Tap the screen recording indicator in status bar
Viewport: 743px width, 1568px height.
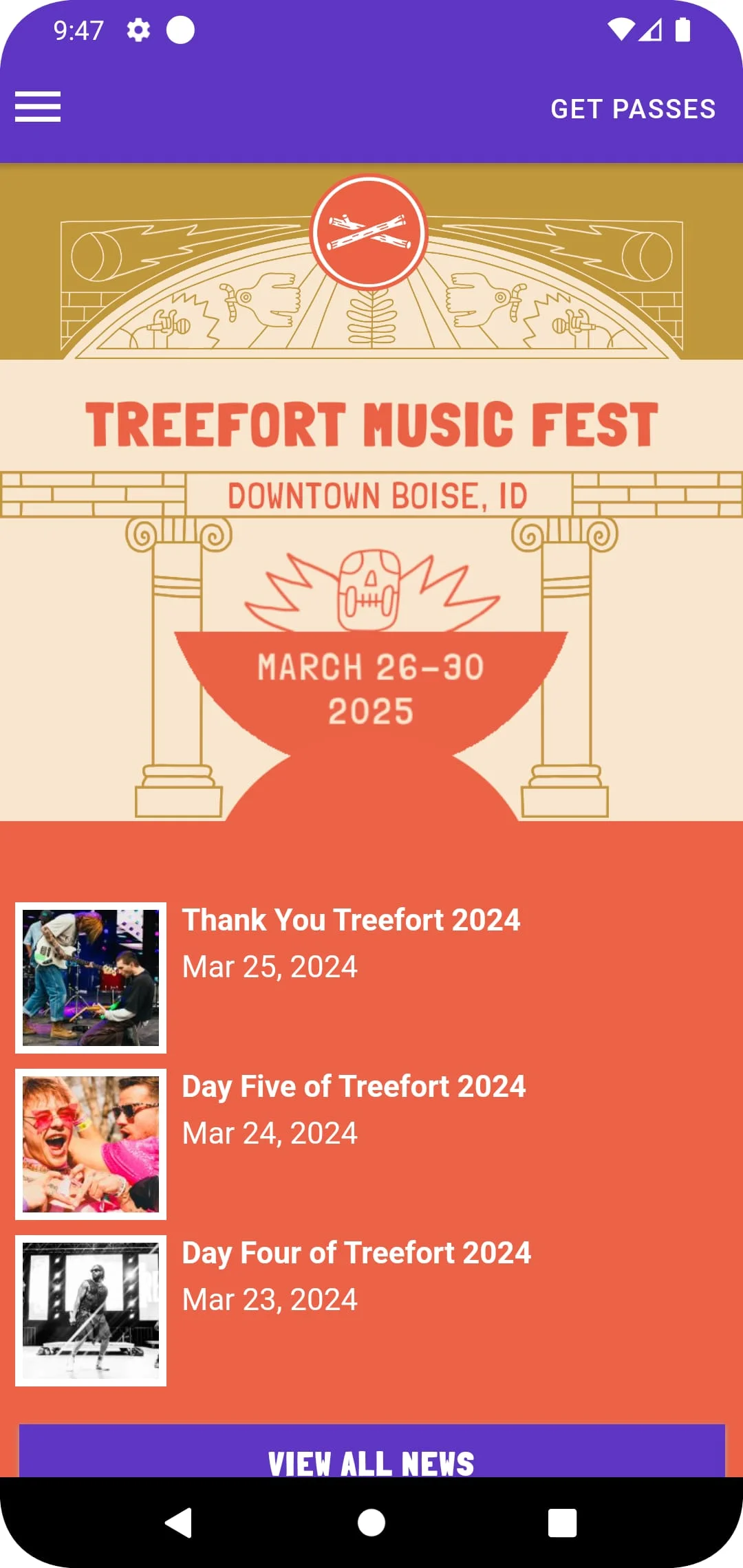(x=181, y=30)
